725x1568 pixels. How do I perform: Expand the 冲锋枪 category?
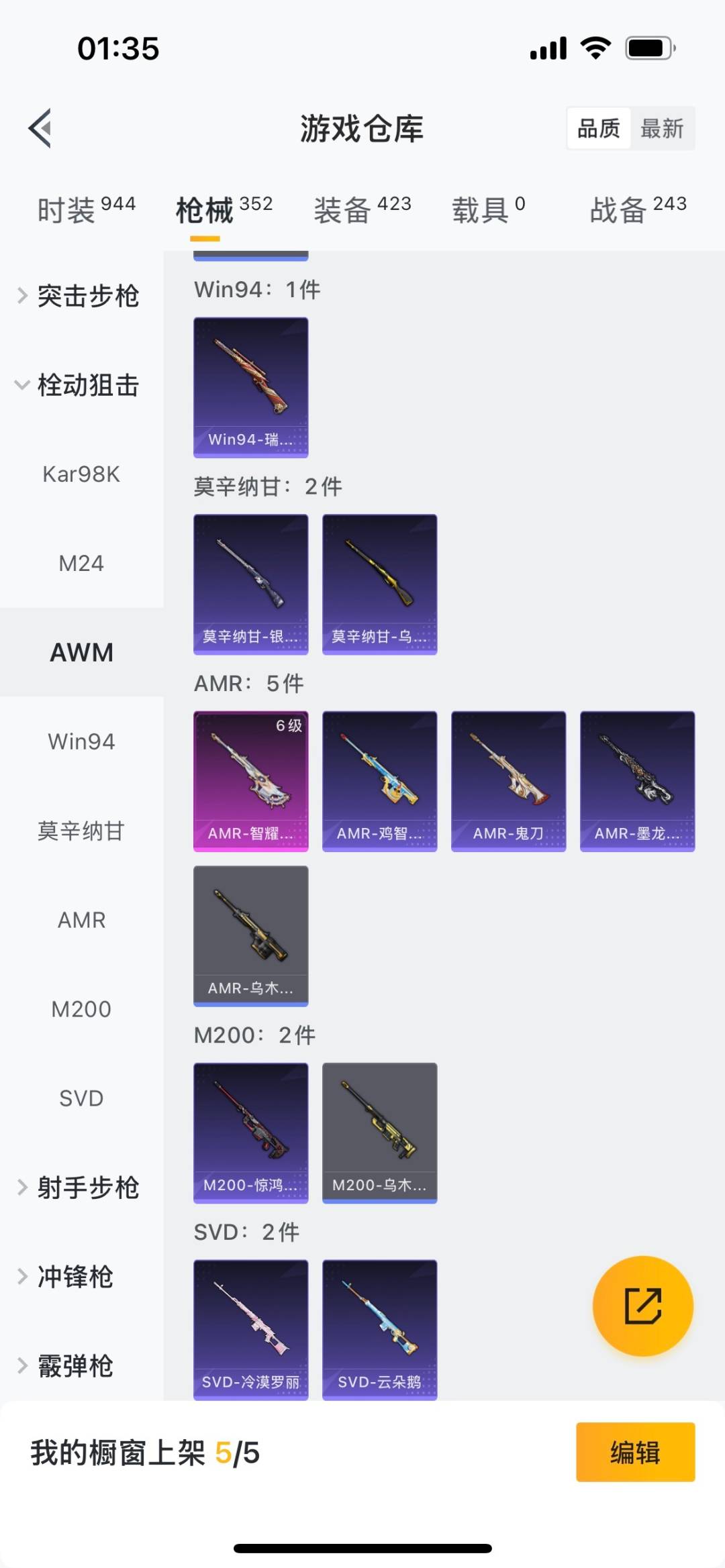coord(74,1277)
